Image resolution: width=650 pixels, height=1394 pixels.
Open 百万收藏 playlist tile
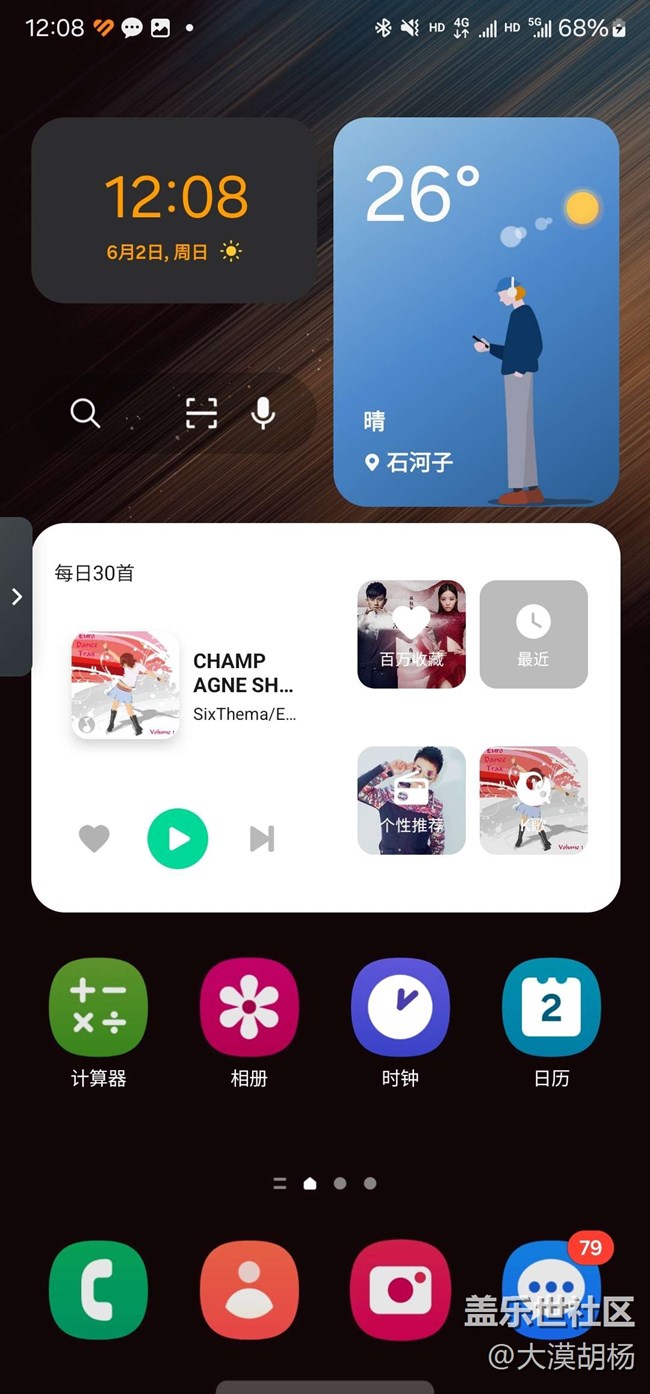pos(411,634)
